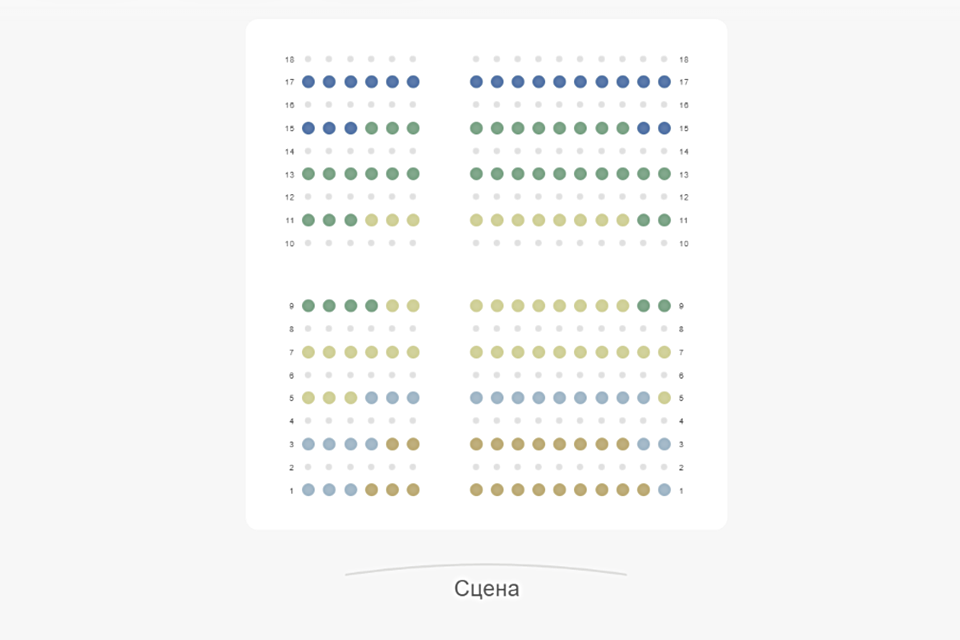Pick the leftmost seat in row 9
The height and width of the screenshot is (640, 960).
point(308,306)
